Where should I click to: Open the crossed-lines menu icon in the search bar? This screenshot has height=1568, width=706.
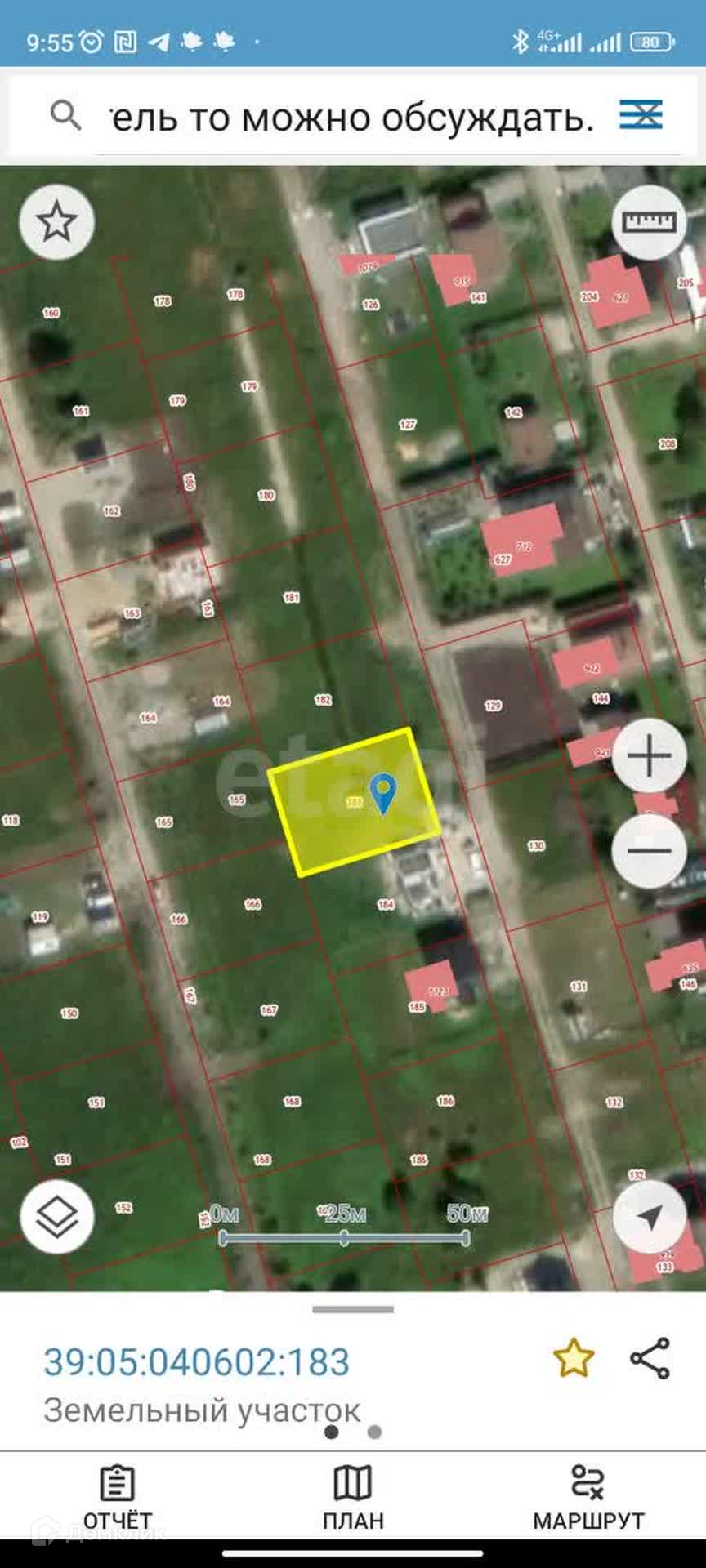(x=641, y=115)
